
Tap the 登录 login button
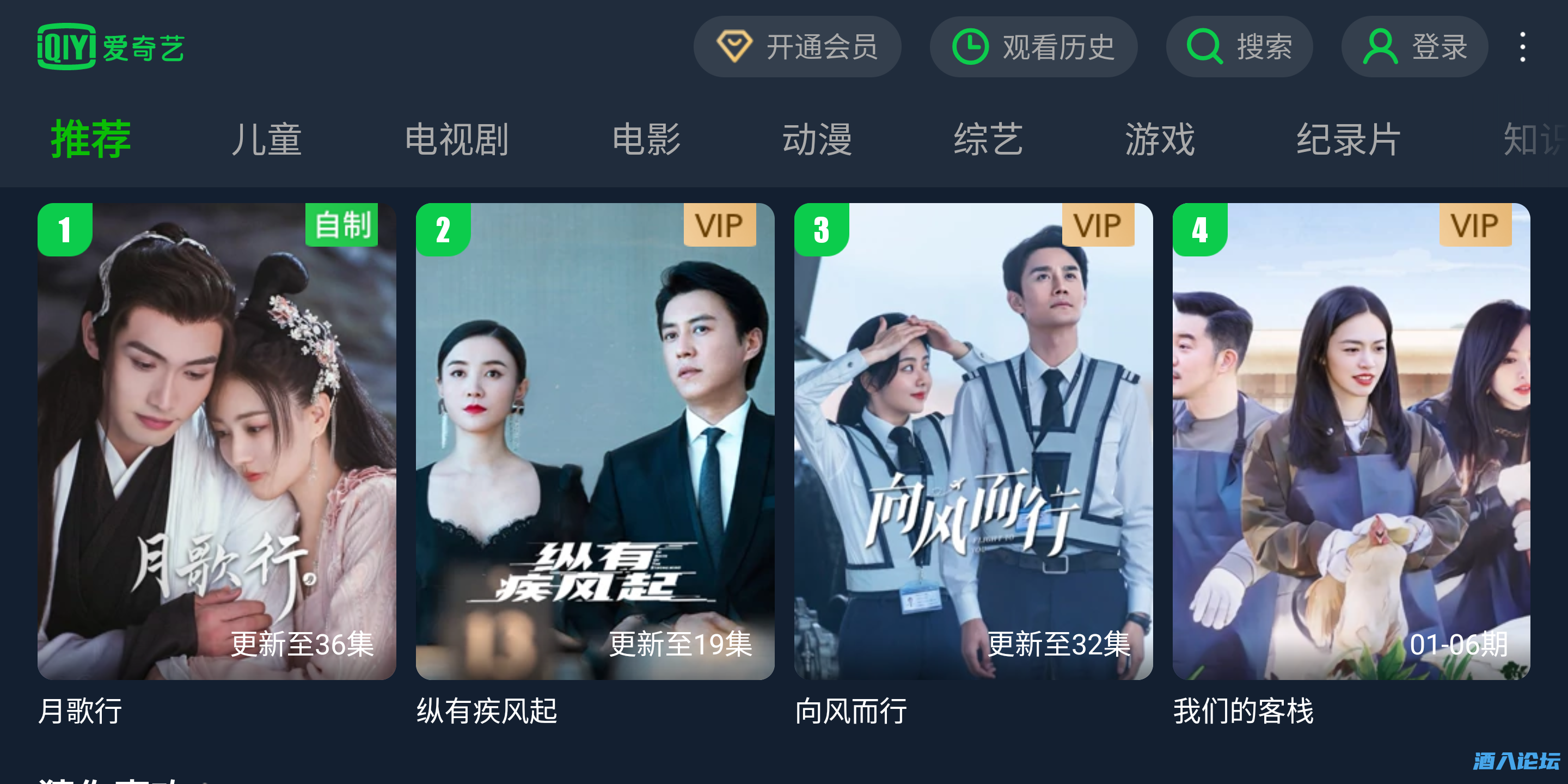1414,47
